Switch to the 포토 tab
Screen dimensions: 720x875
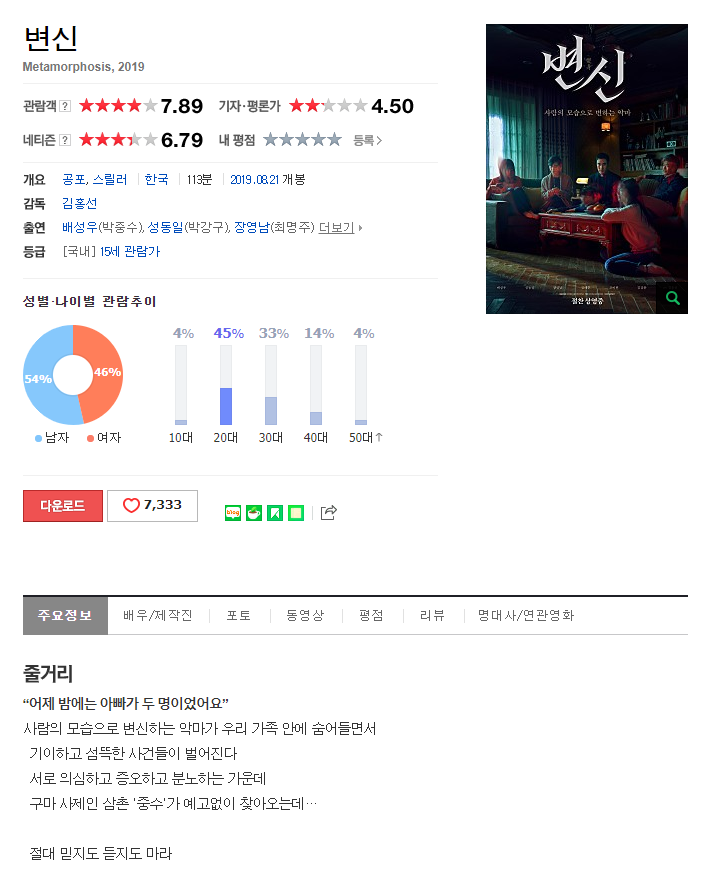(x=239, y=616)
